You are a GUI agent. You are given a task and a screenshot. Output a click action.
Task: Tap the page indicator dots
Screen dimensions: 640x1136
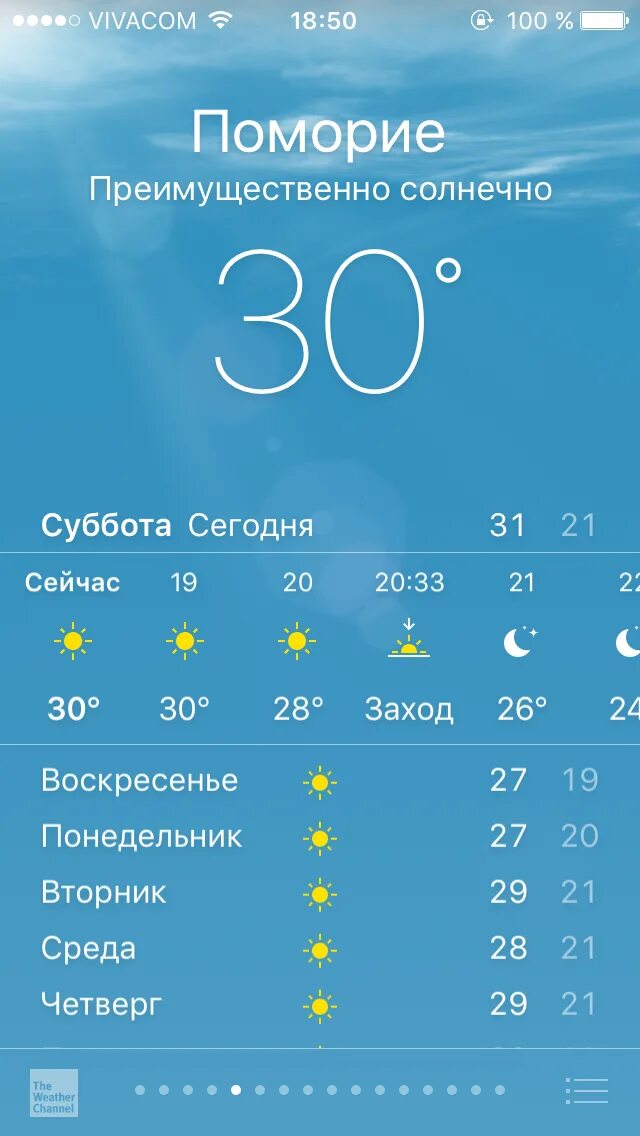320,1090
